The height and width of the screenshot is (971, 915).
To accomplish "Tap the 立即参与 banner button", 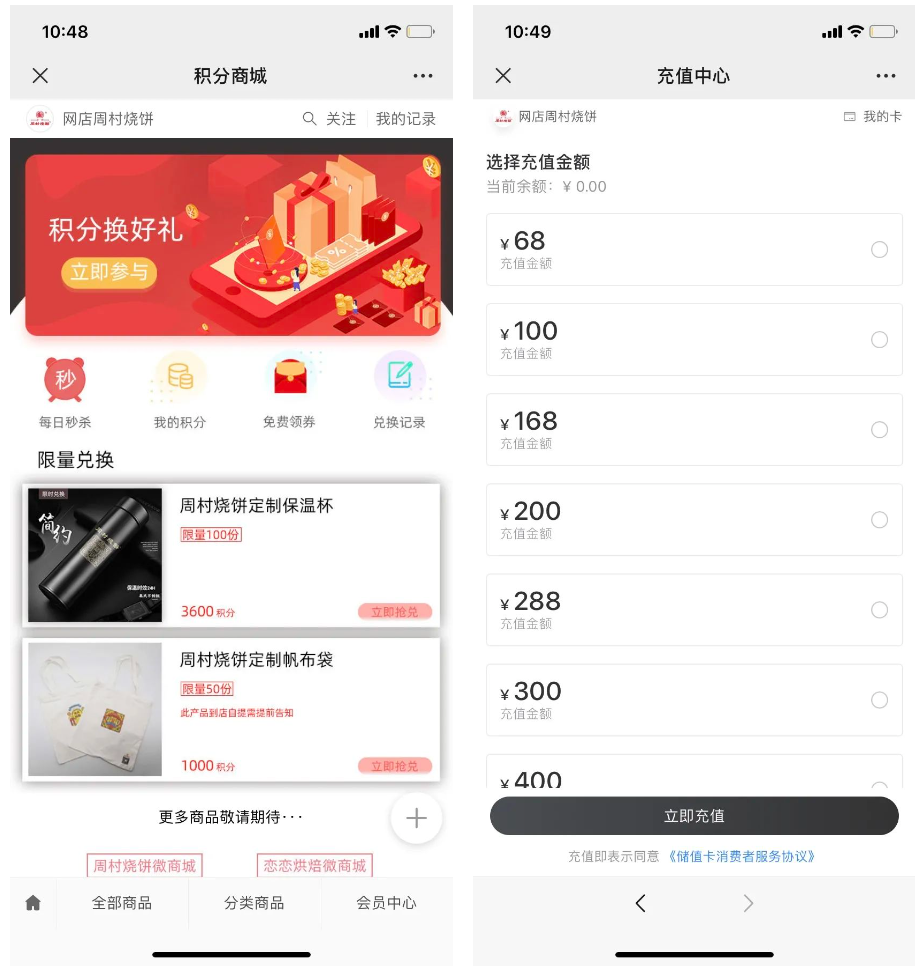I will click(109, 272).
